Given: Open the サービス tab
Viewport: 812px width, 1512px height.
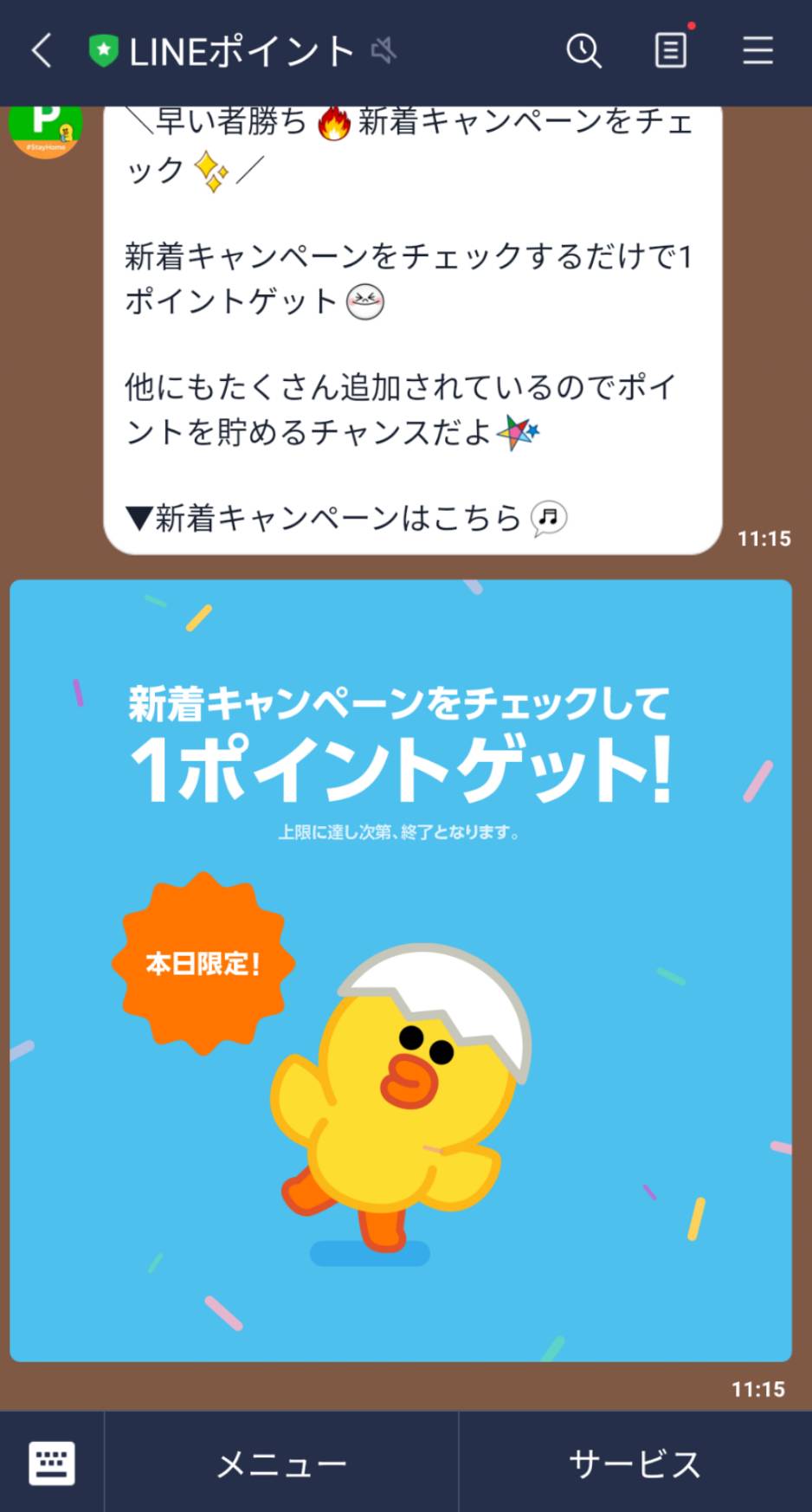Looking at the screenshot, I should [x=635, y=1464].
